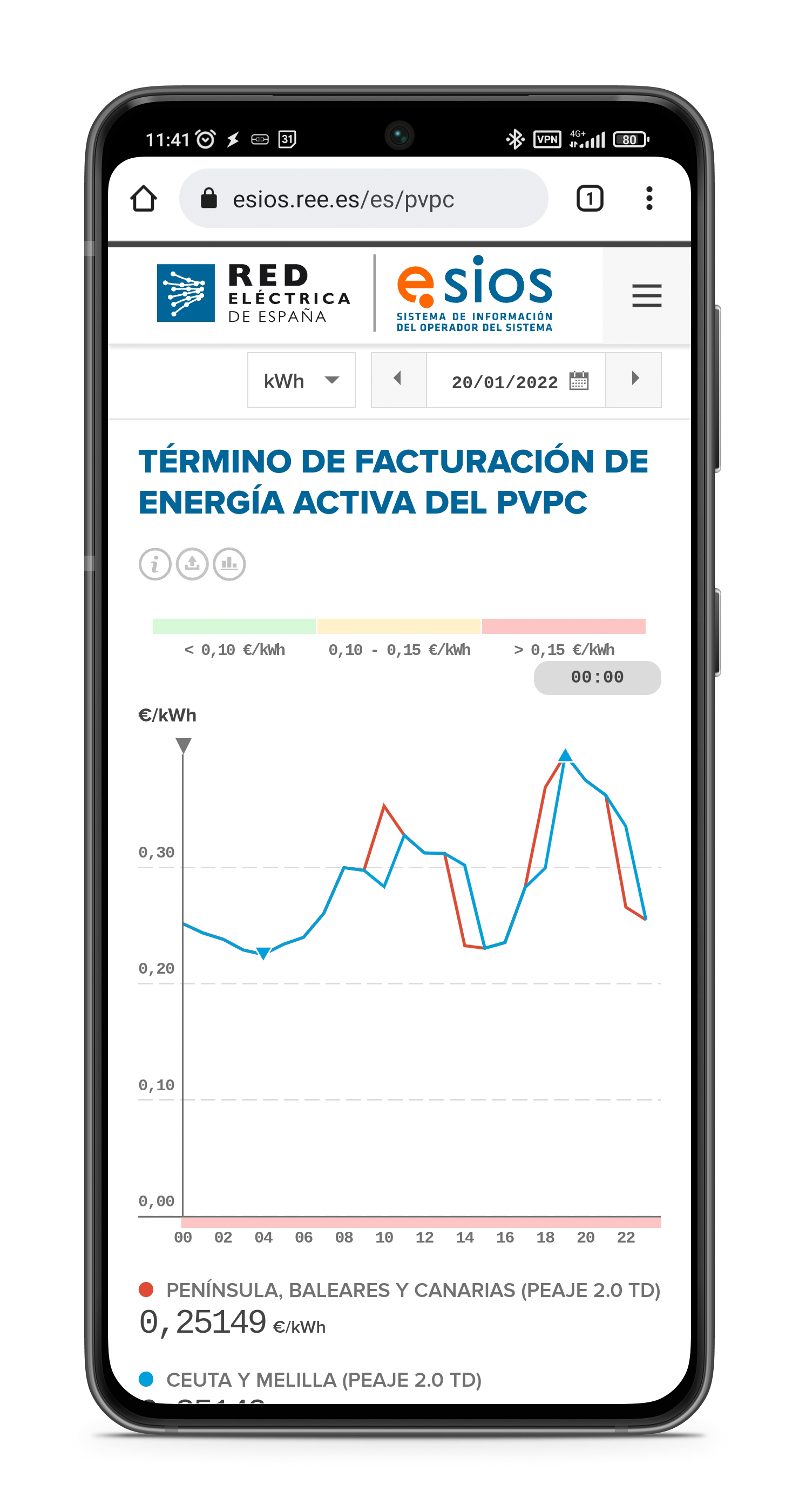Viewport: 799px width, 1512px height.
Task: Tap the browser home icon
Action: click(x=144, y=198)
